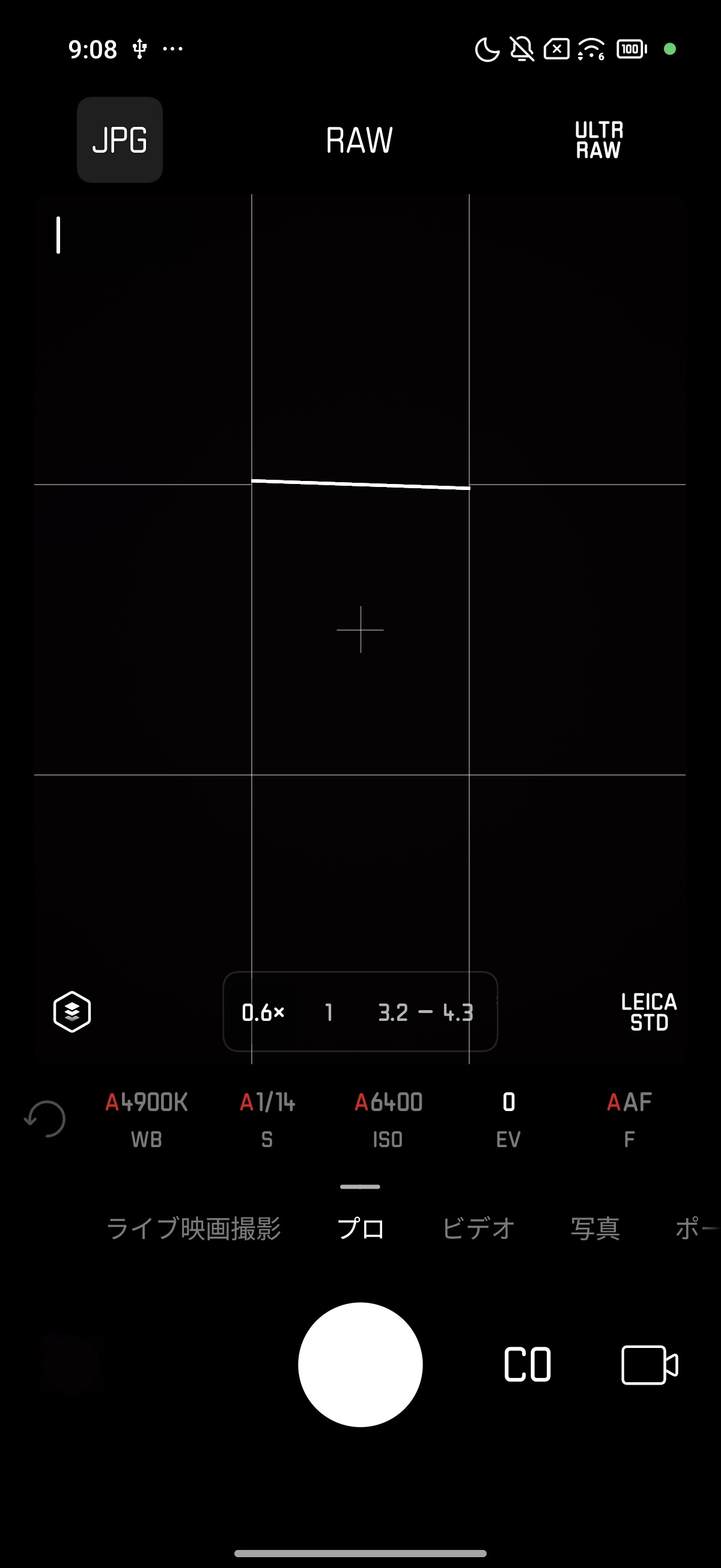Switch to ライブ映画撮影 mode
721x1568 pixels.
click(193, 1228)
